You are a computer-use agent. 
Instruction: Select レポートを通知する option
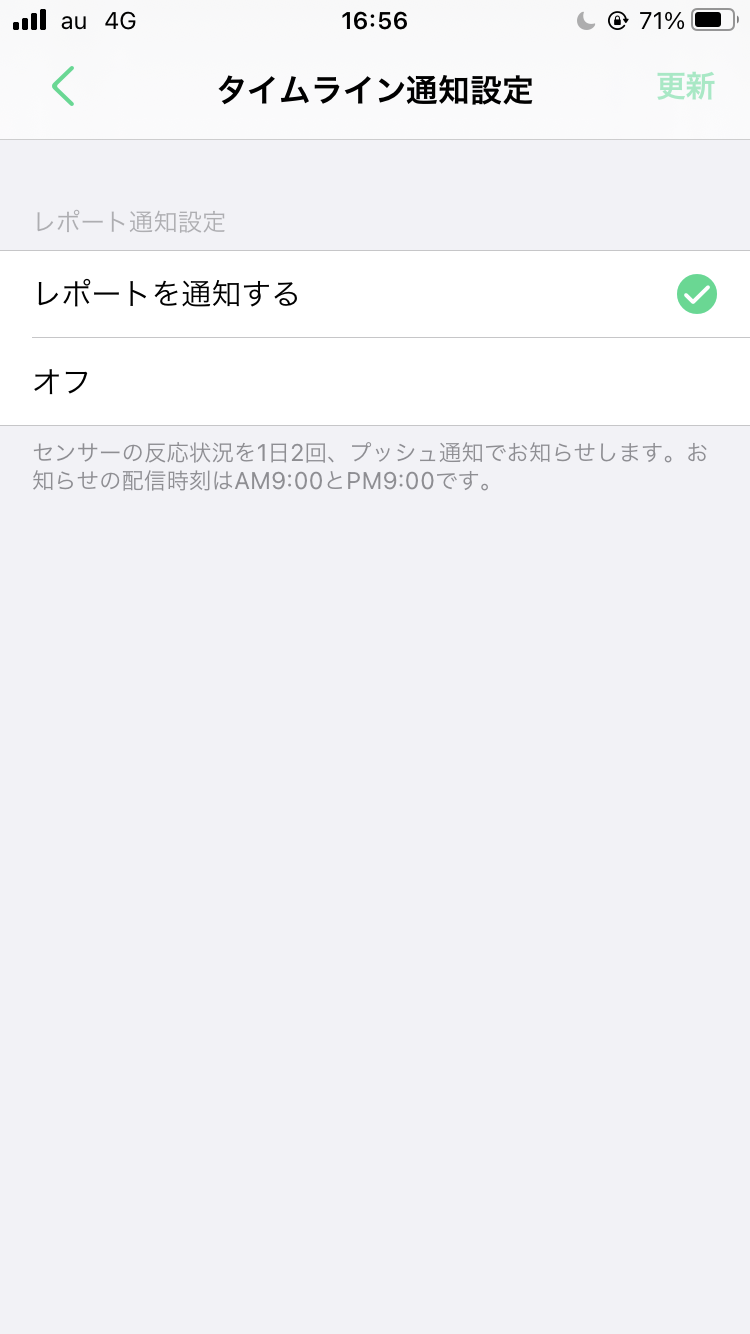pos(374,295)
